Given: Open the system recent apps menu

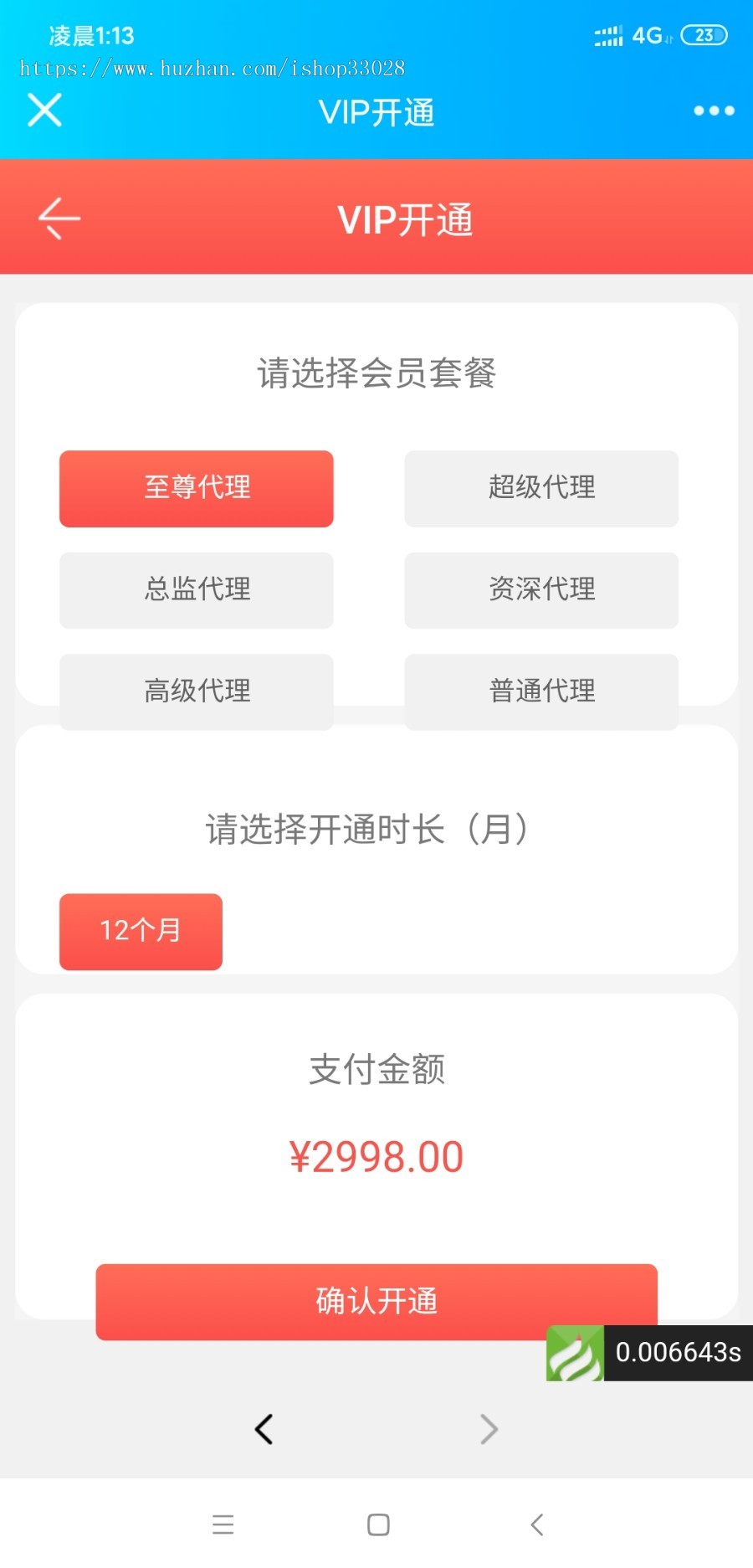Looking at the screenshot, I should click(x=223, y=1524).
